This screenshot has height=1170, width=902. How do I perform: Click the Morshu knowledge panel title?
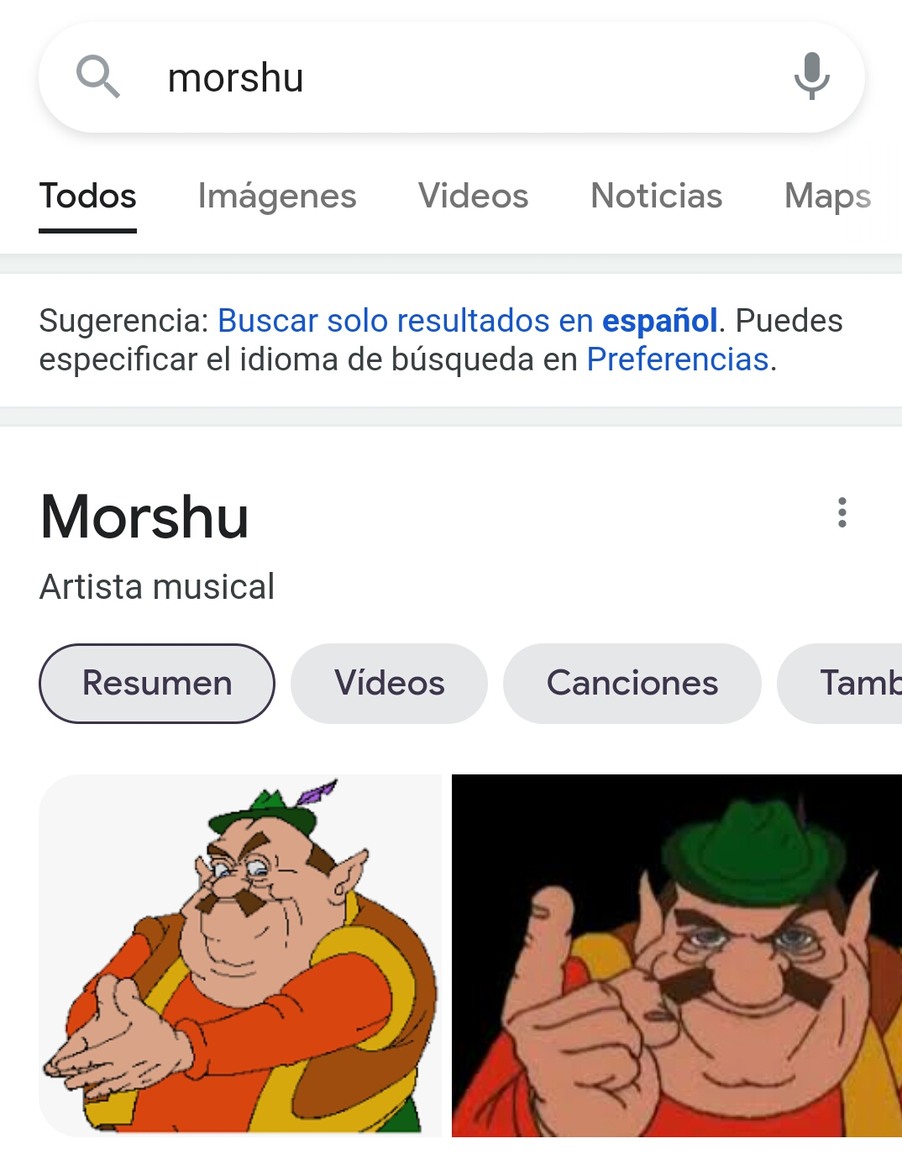point(143,516)
